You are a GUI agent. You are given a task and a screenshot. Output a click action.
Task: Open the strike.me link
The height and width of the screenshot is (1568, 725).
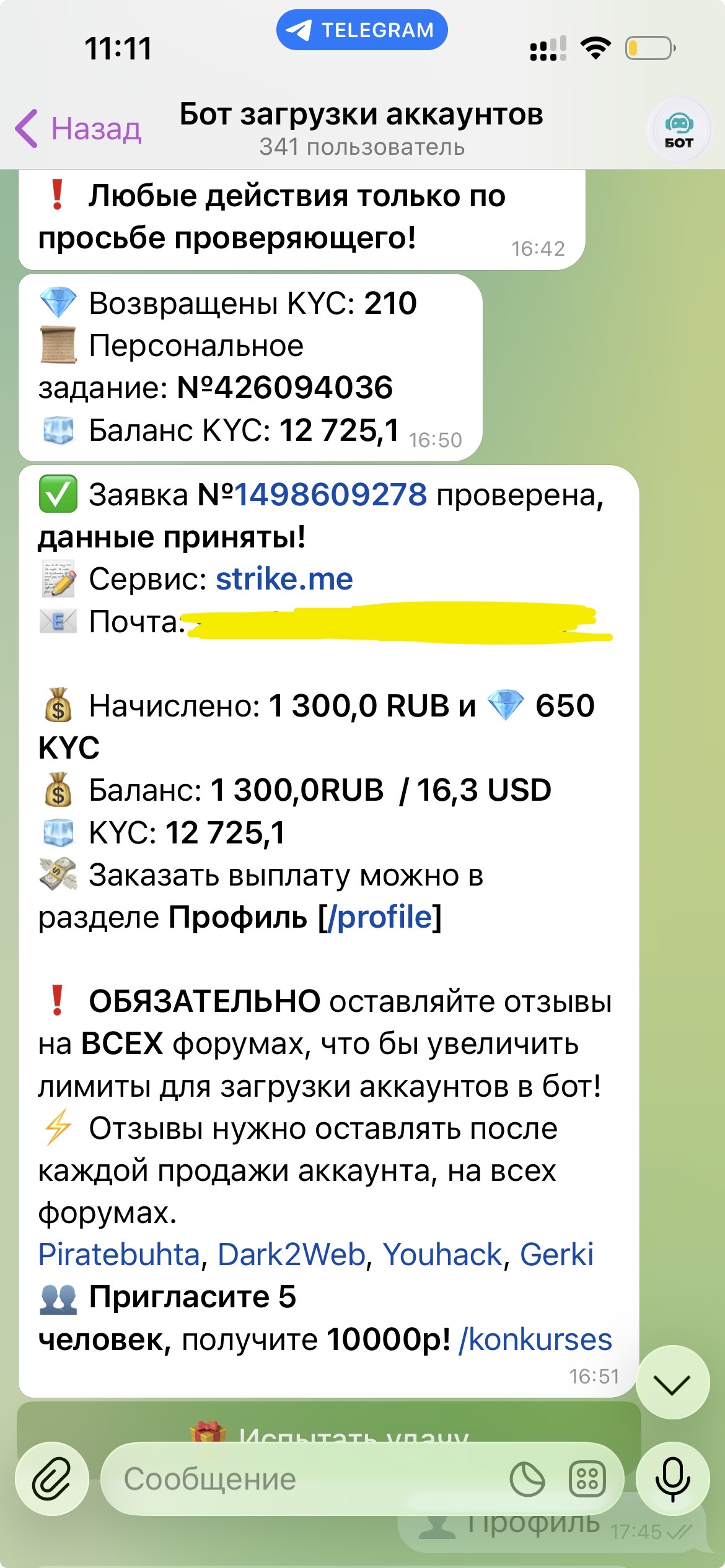pos(284,579)
